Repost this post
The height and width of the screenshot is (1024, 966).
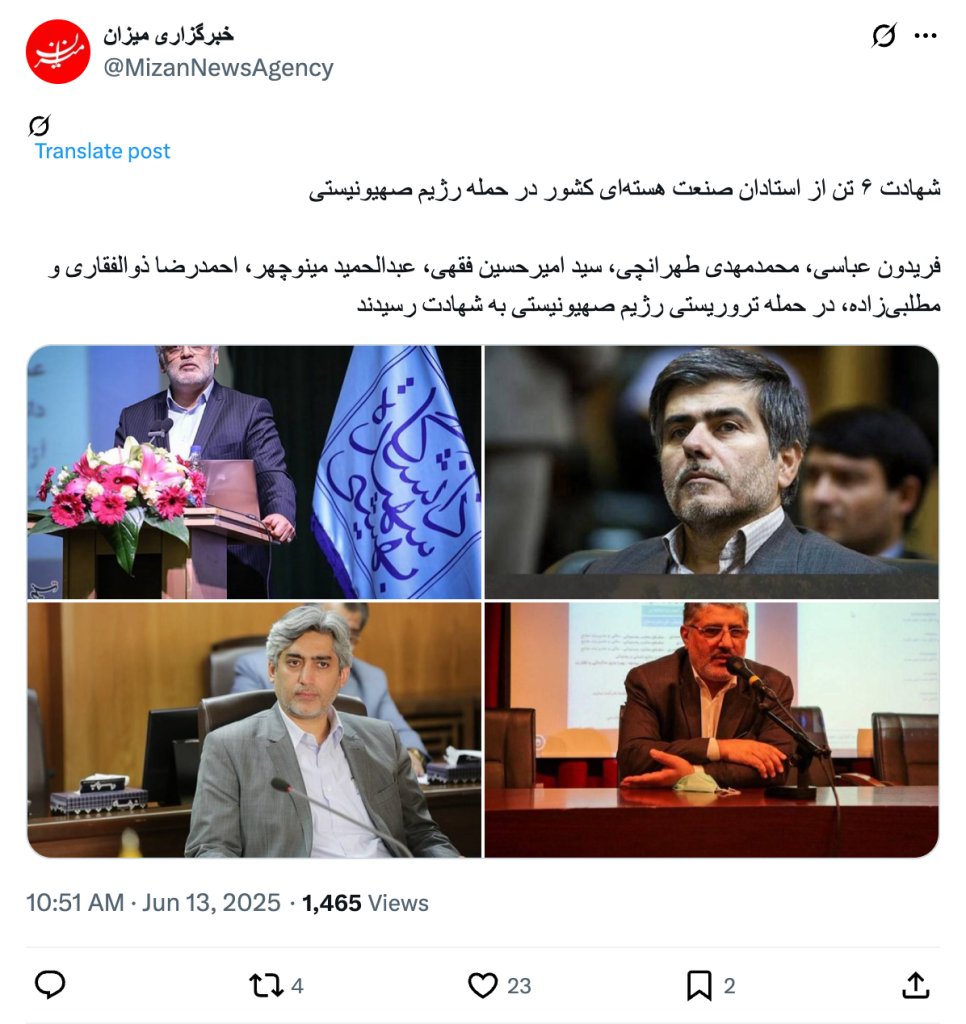coord(266,986)
